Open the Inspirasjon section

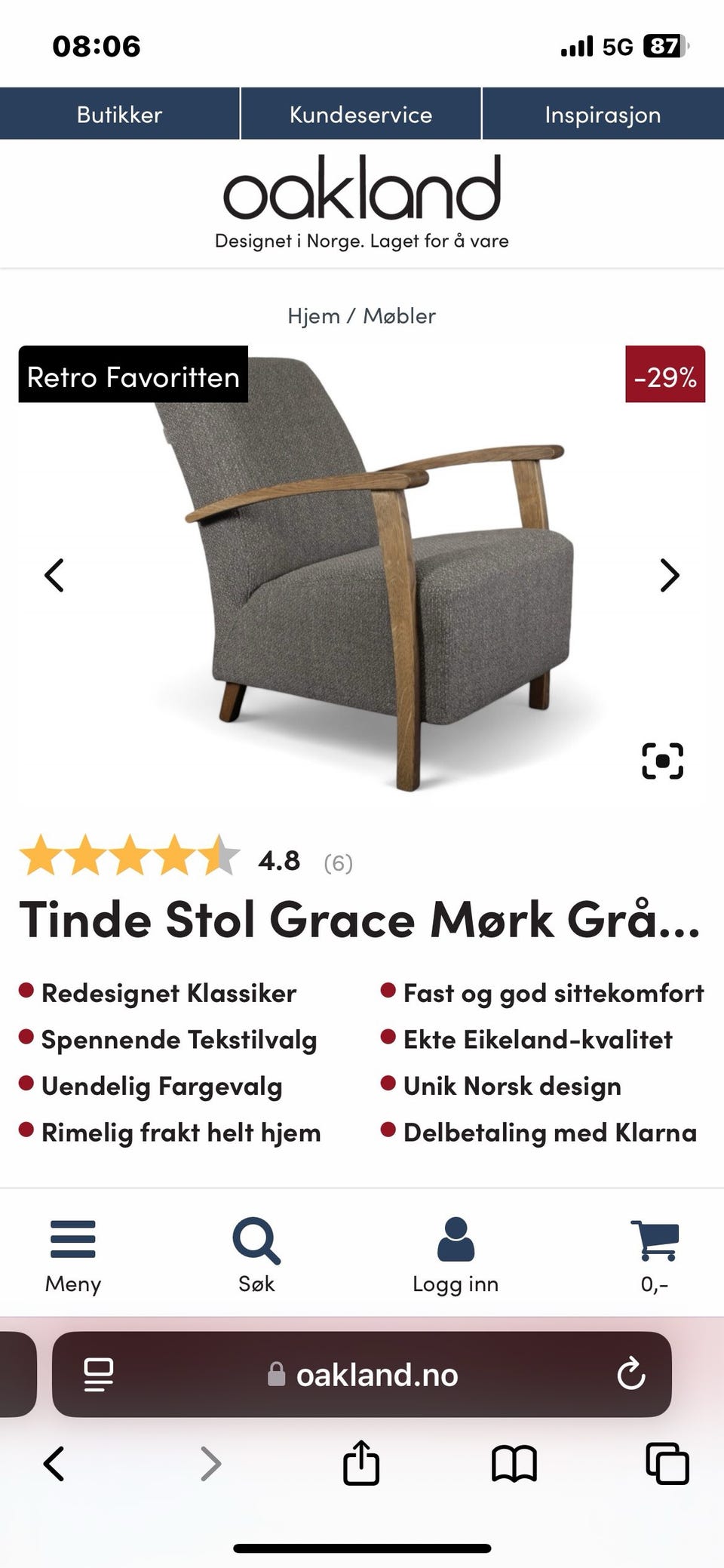[603, 114]
